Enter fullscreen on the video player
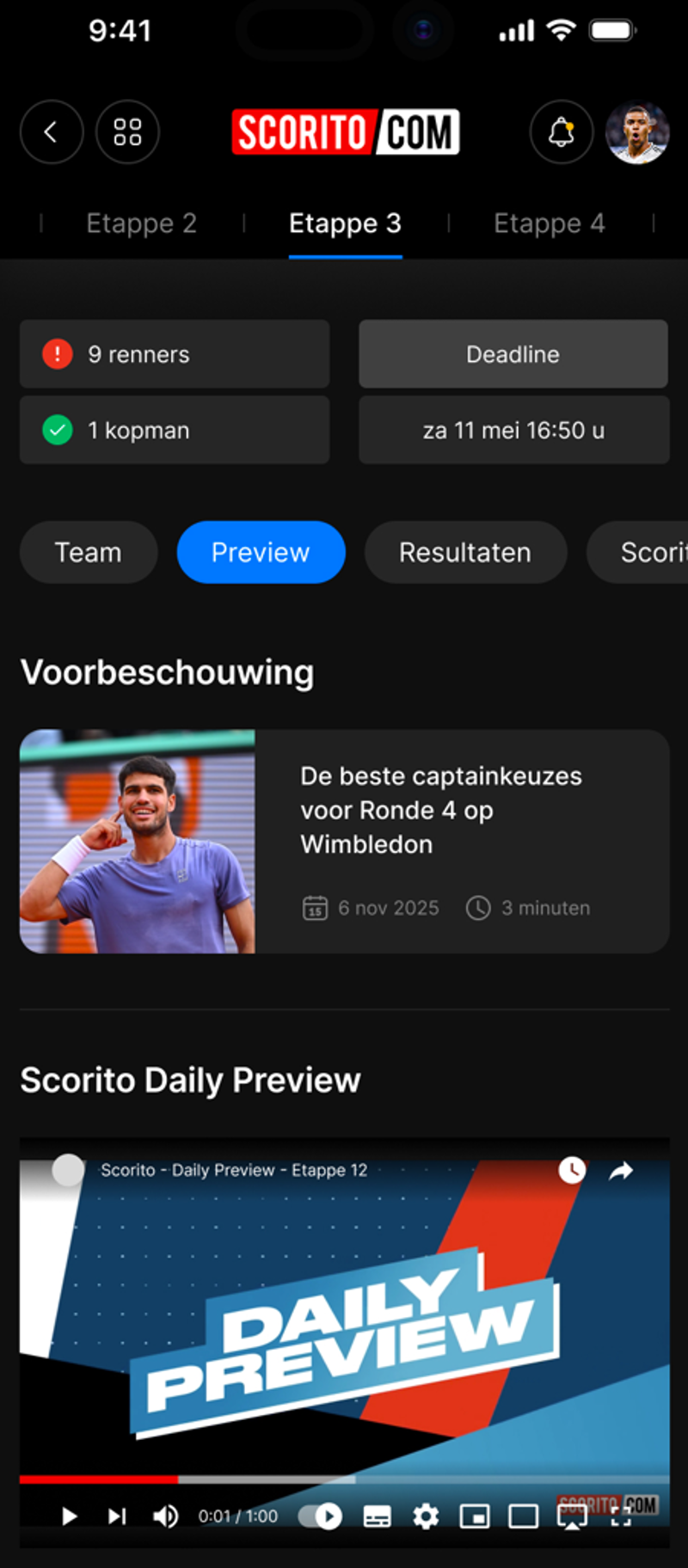This screenshot has width=688, height=1568. point(621,1517)
